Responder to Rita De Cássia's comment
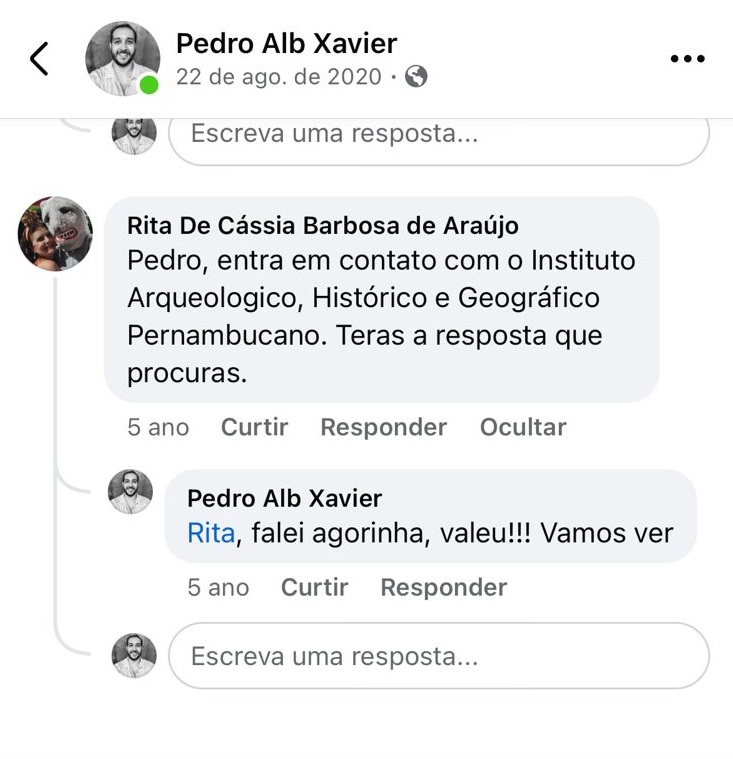The image size is (733, 759). (383, 427)
